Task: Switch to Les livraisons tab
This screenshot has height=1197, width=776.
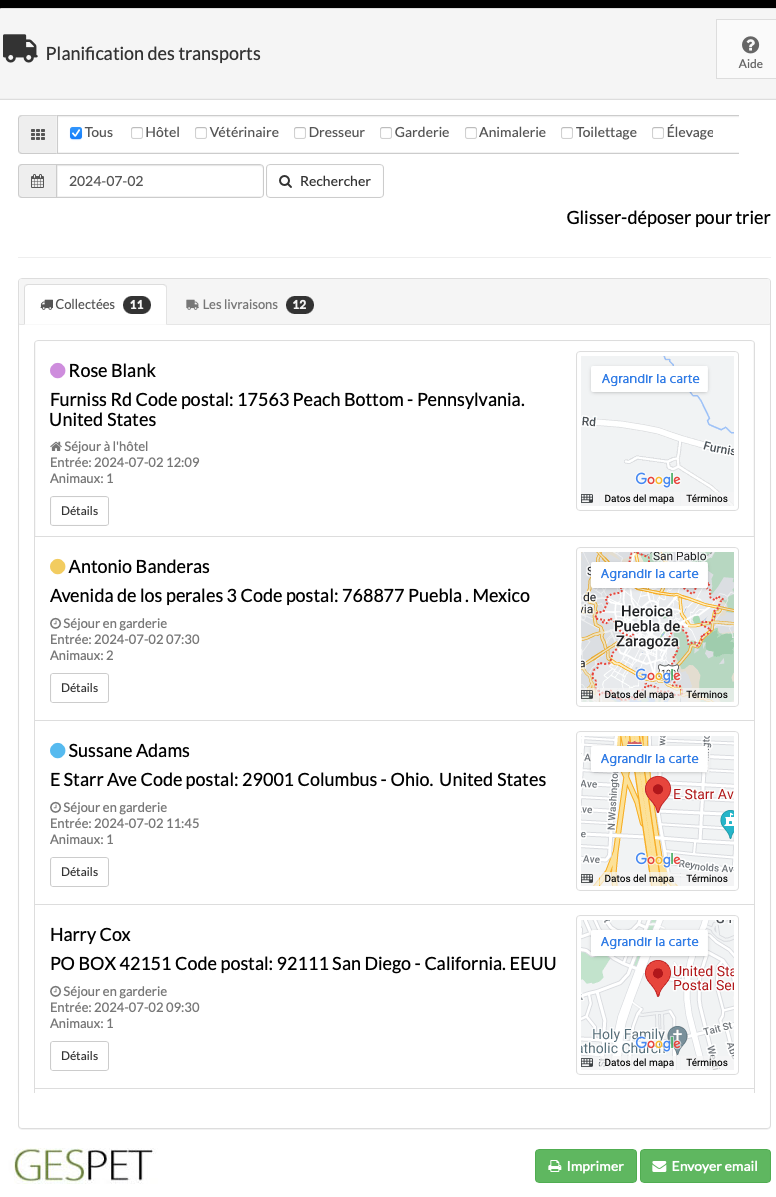Action: pos(249,305)
